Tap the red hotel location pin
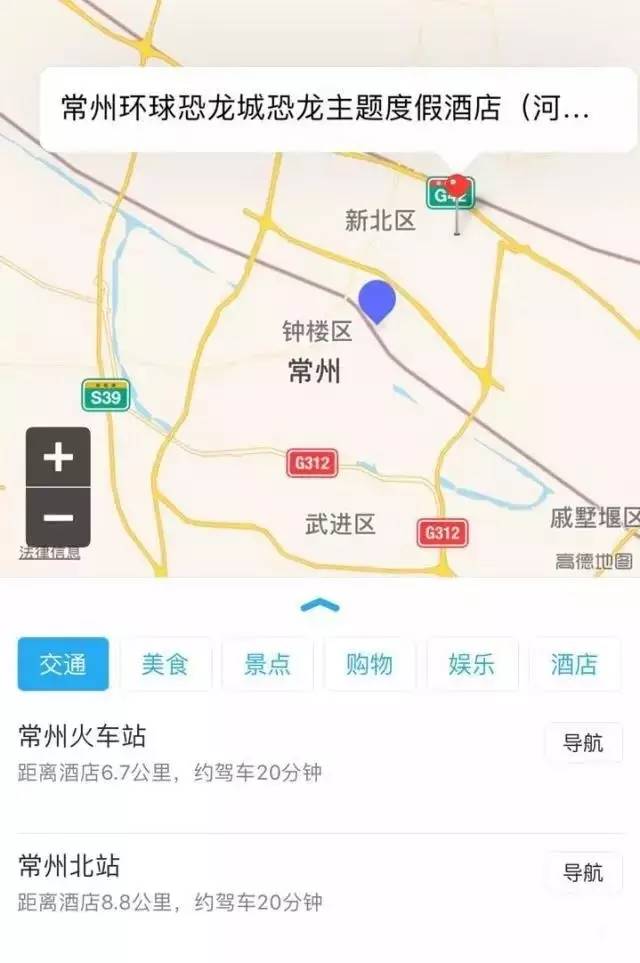The height and width of the screenshot is (963, 640). point(457,187)
